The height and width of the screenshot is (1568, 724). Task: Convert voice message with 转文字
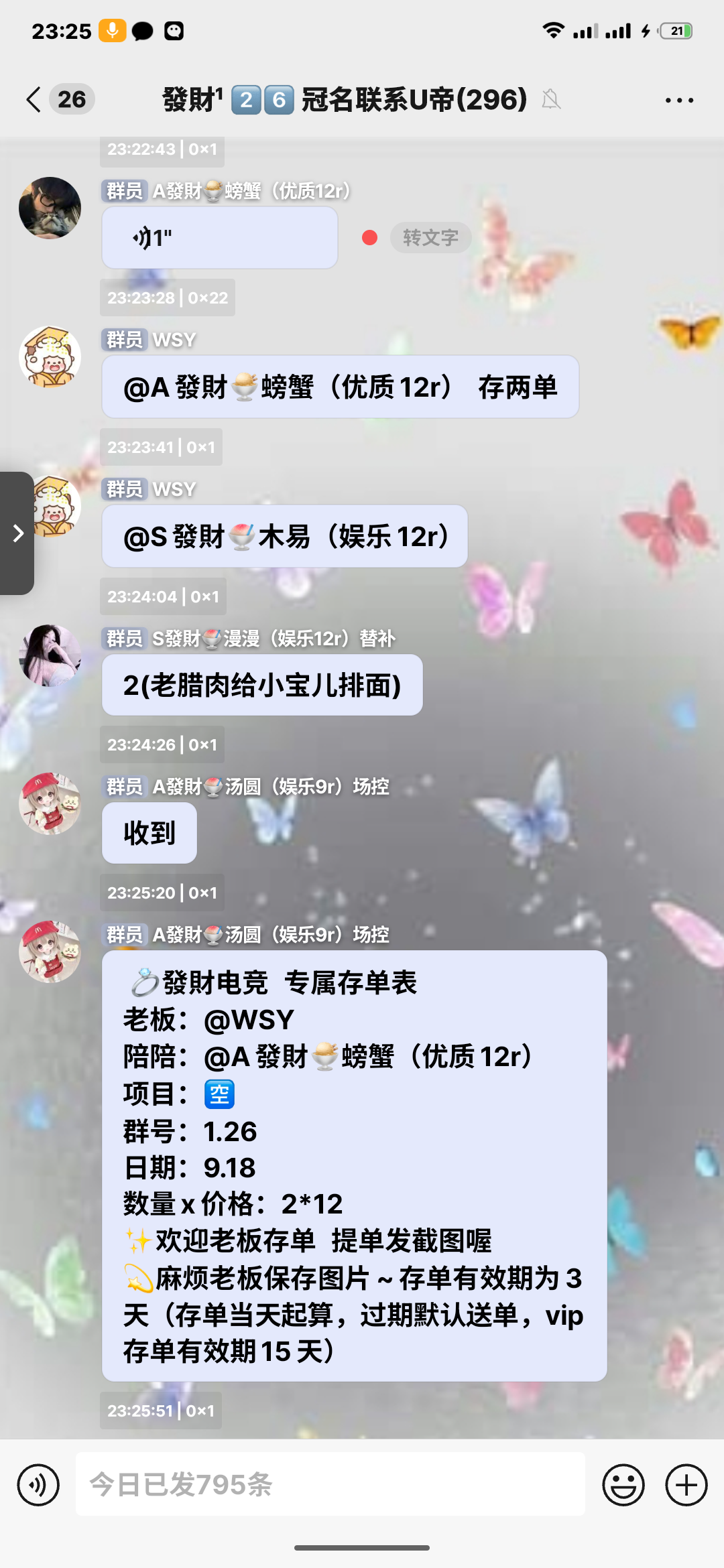click(x=430, y=238)
